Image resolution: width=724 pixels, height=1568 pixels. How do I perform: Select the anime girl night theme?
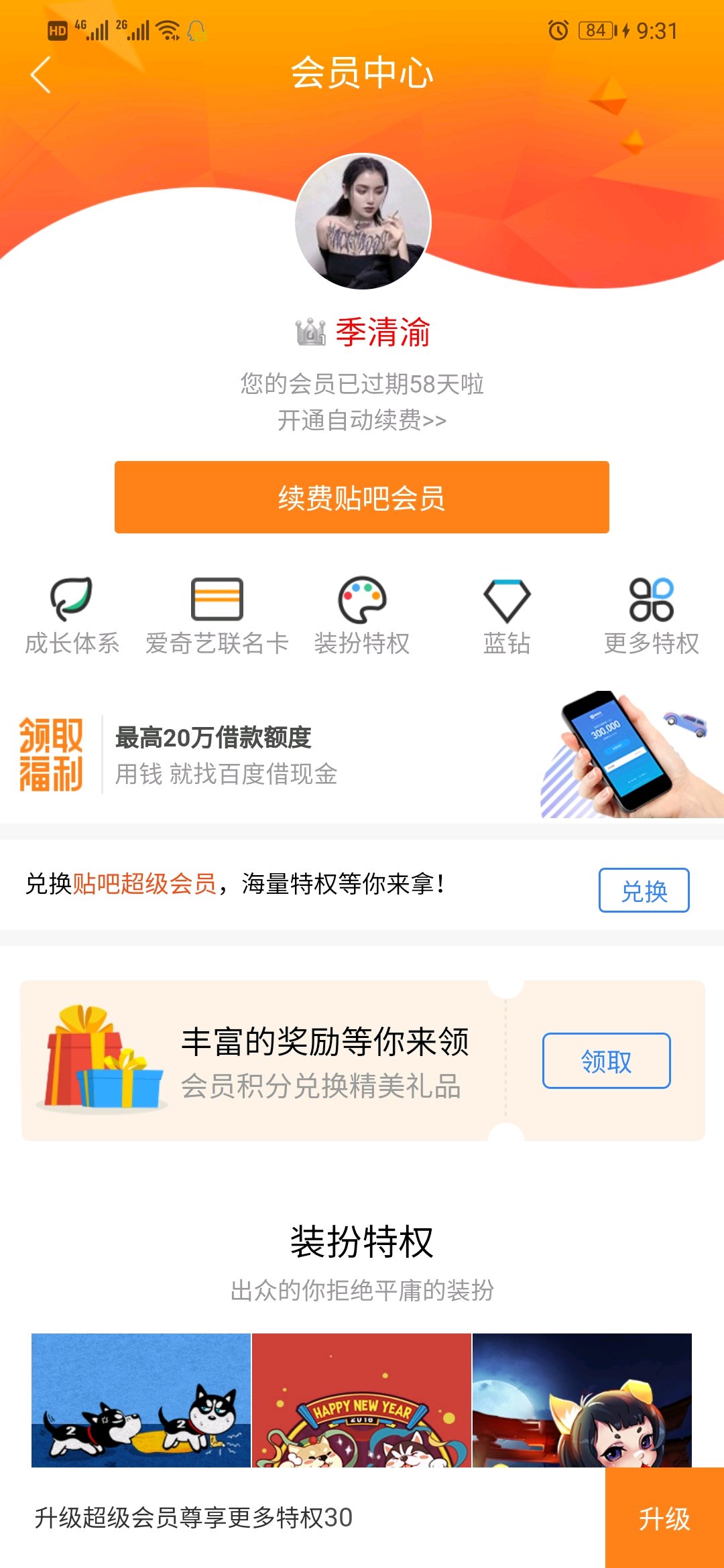582,1399
